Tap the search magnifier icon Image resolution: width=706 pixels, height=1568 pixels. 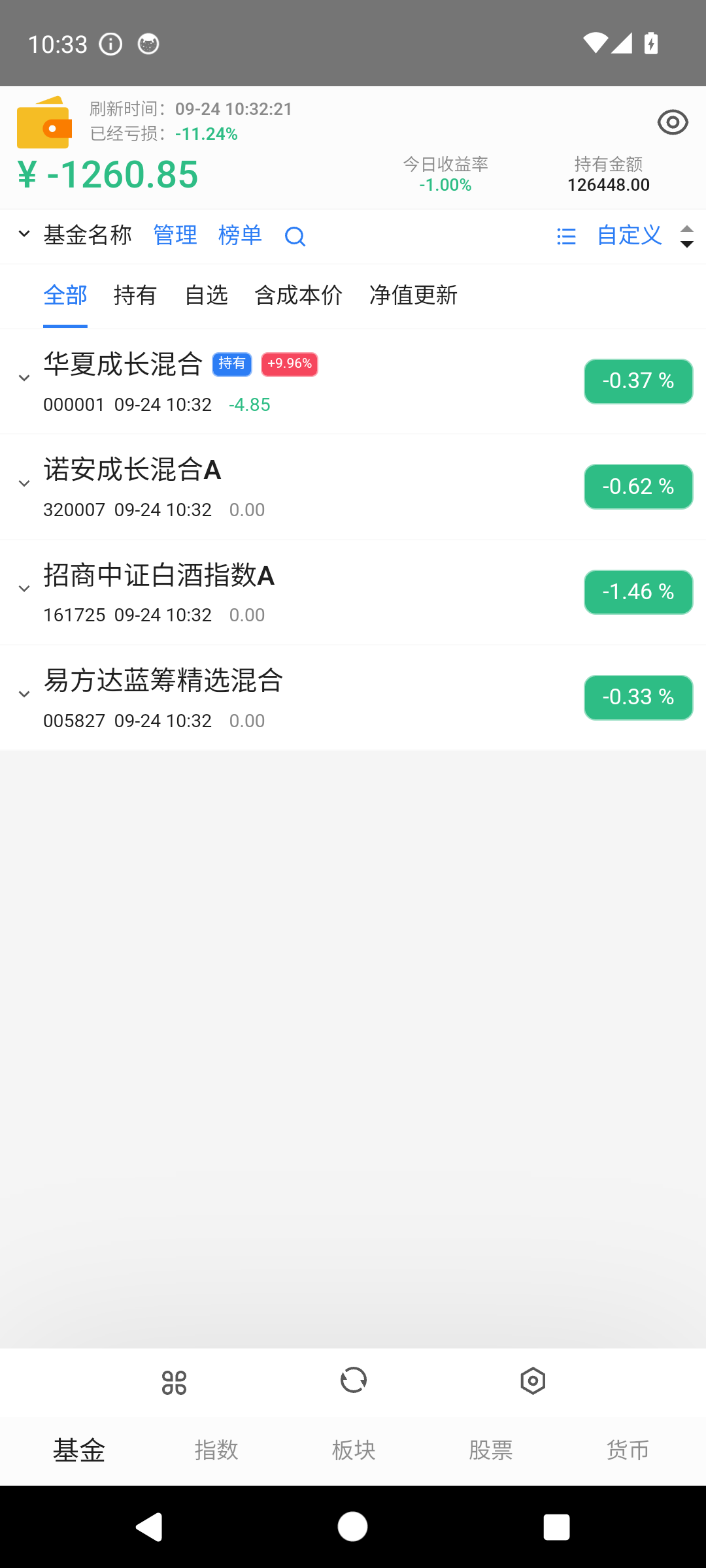pos(295,237)
